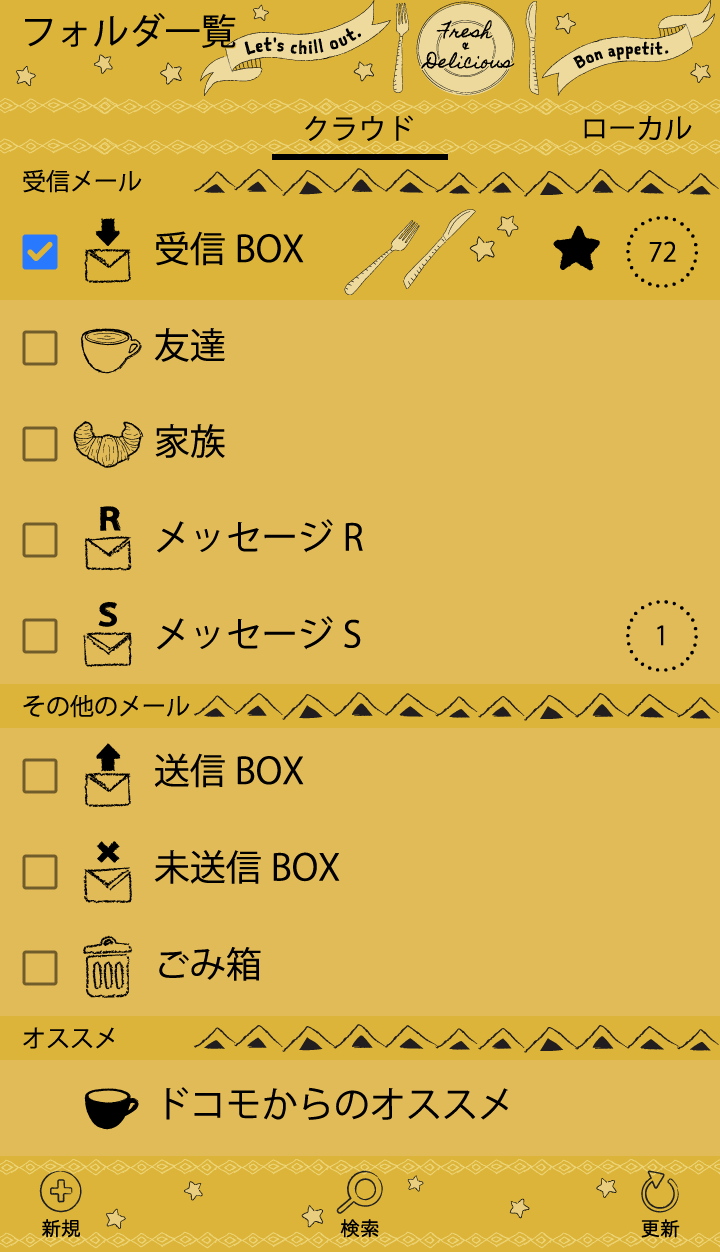Uncheck the 受信 BOX checkbox
The height and width of the screenshot is (1252, 720).
[40, 252]
